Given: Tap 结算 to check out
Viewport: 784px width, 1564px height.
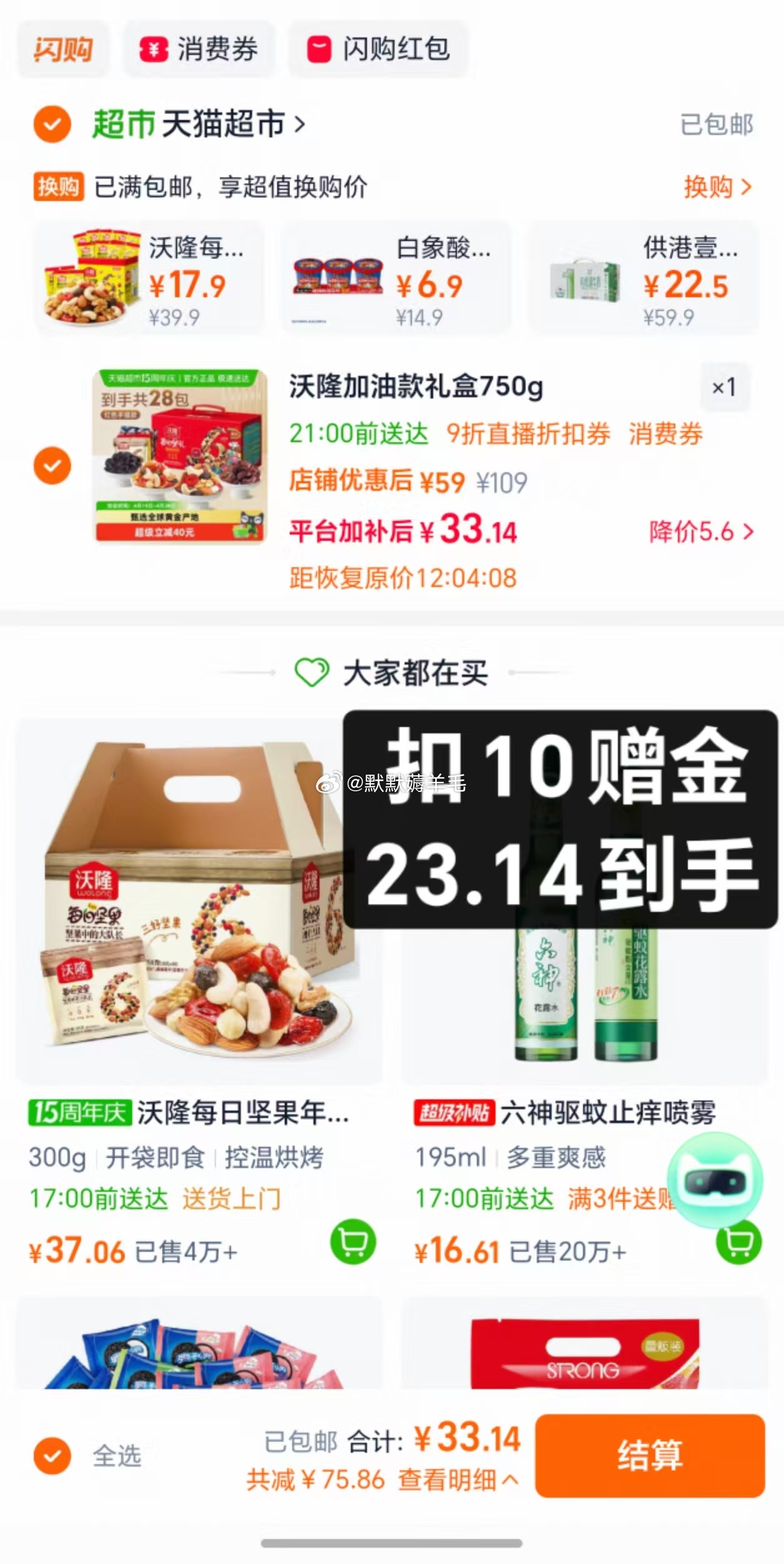Looking at the screenshot, I should pyautogui.click(x=649, y=1456).
